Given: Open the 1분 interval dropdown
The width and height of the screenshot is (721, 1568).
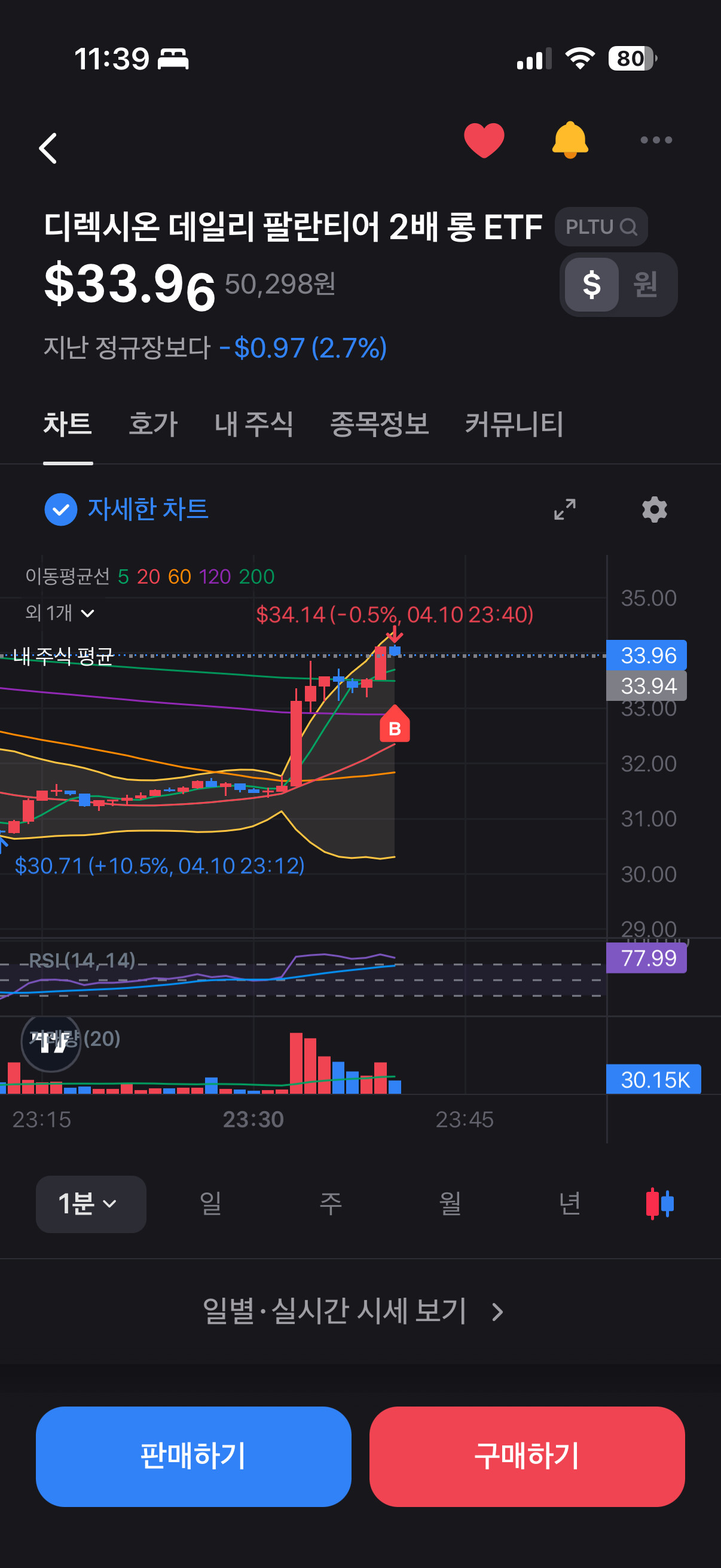Looking at the screenshot, I should point(91,1204).
